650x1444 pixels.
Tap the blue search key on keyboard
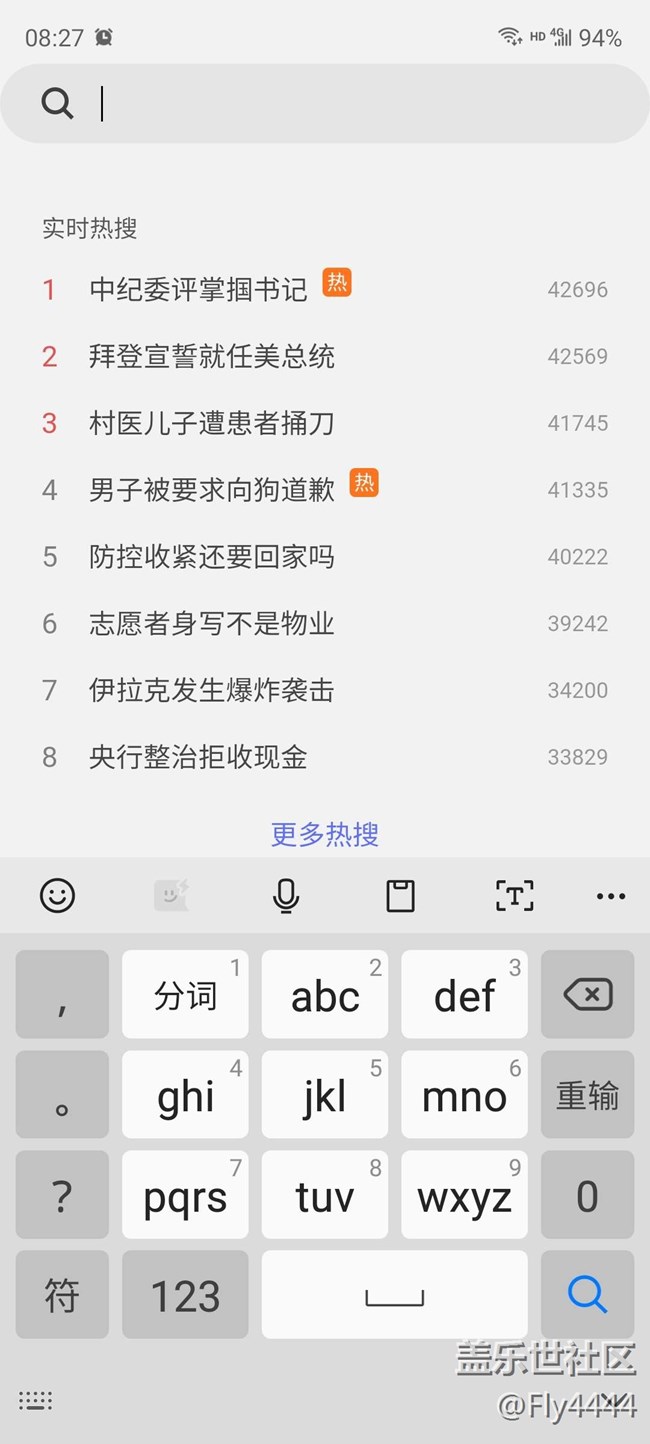pyautogui.click(x=587, y=1294)
